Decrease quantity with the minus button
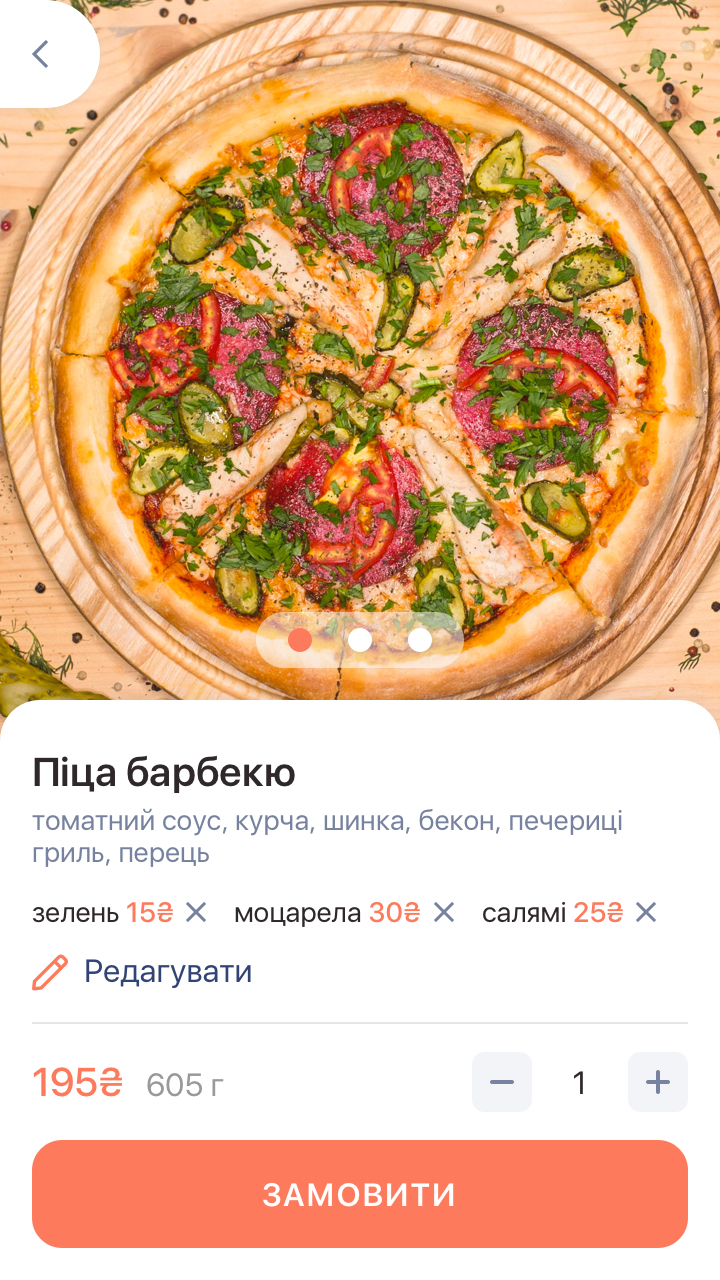720x1280 pixels. pyautogui.click(x=502, y=1082)
